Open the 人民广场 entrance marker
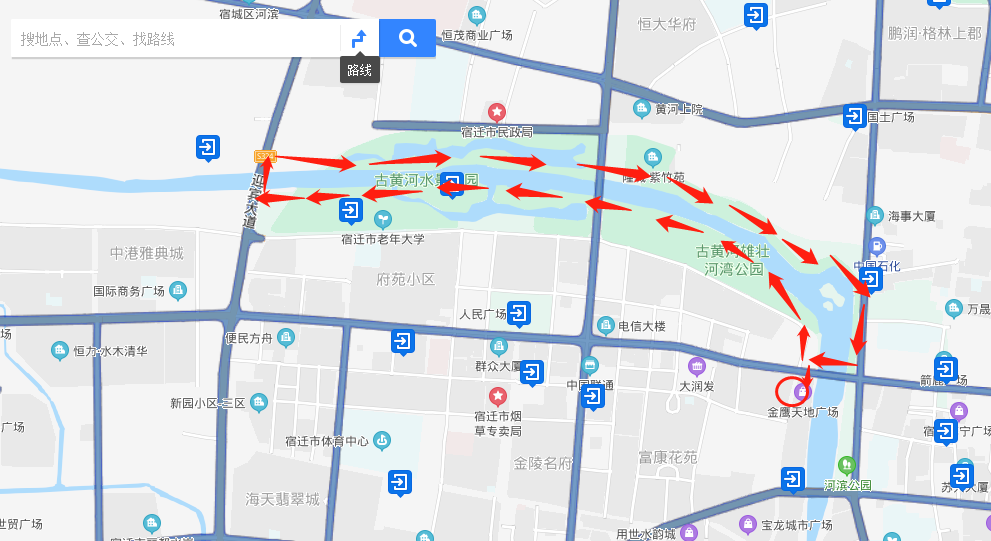The image size is (991, 541). [520, 314]
